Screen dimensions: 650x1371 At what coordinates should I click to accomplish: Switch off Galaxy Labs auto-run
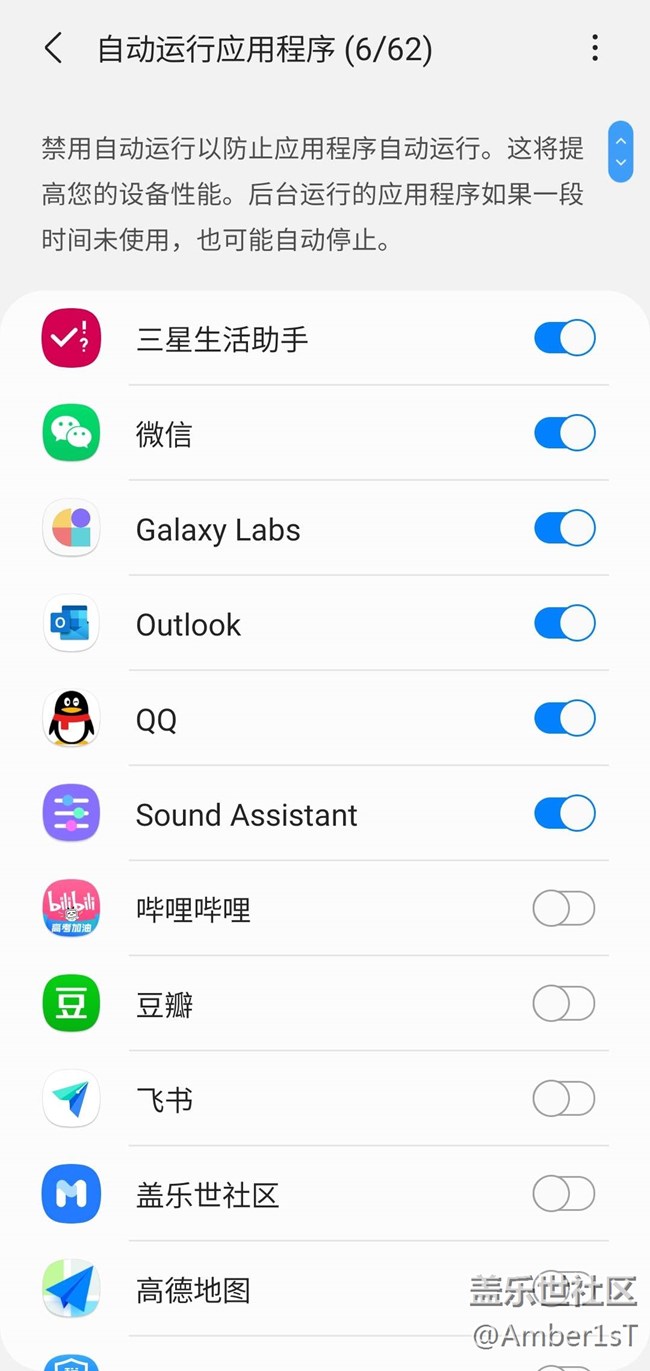pyautogui.click(x=564, y=528)
